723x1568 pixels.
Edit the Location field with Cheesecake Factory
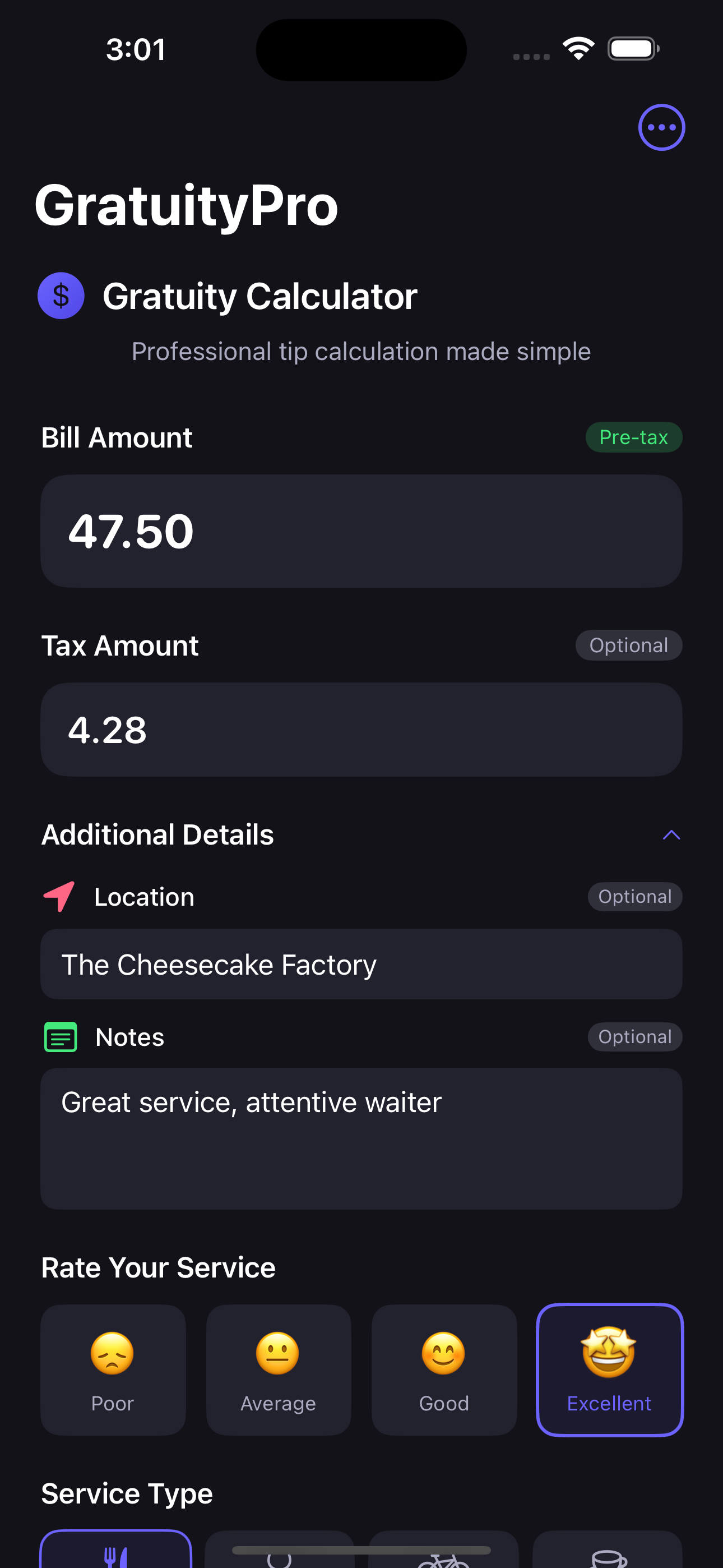361,964
